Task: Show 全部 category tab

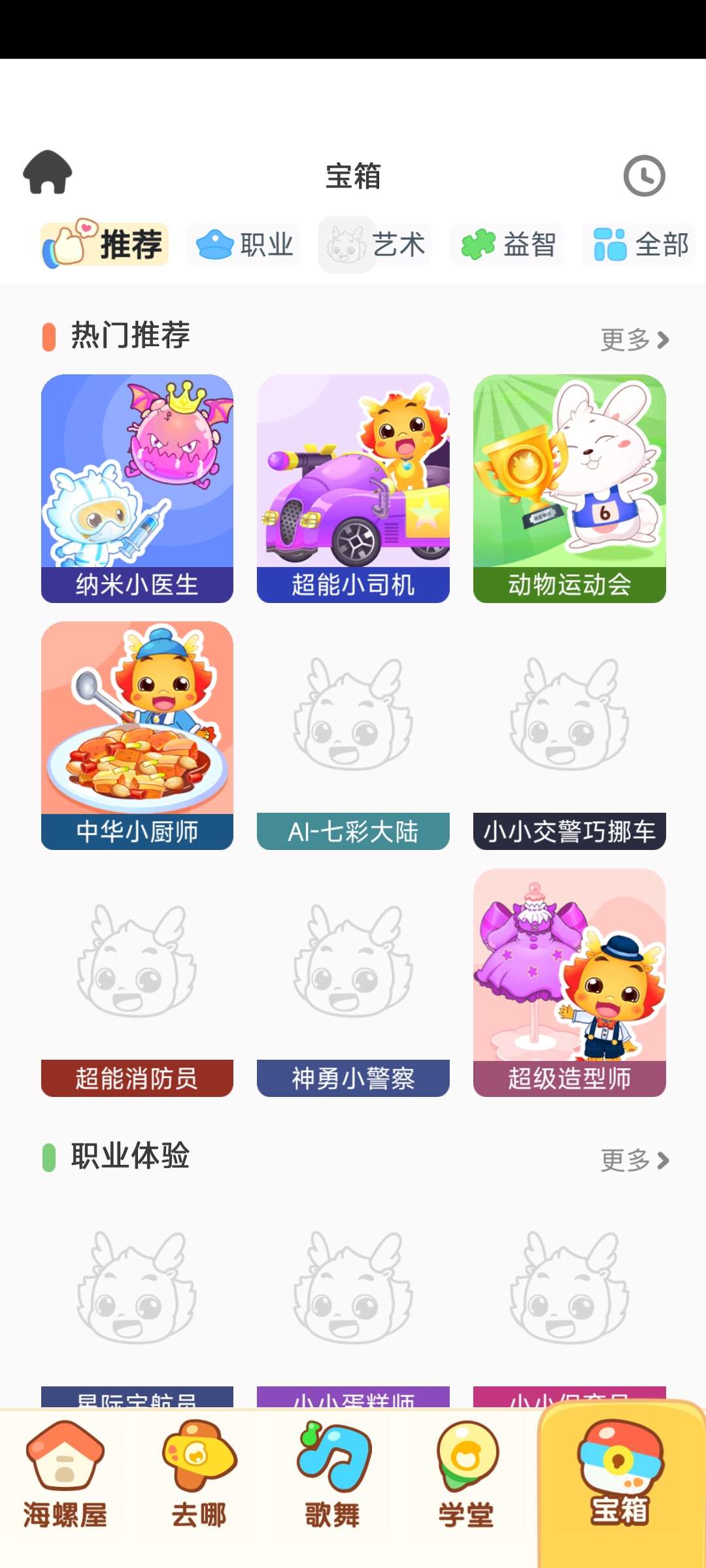Action: [639, 245]
